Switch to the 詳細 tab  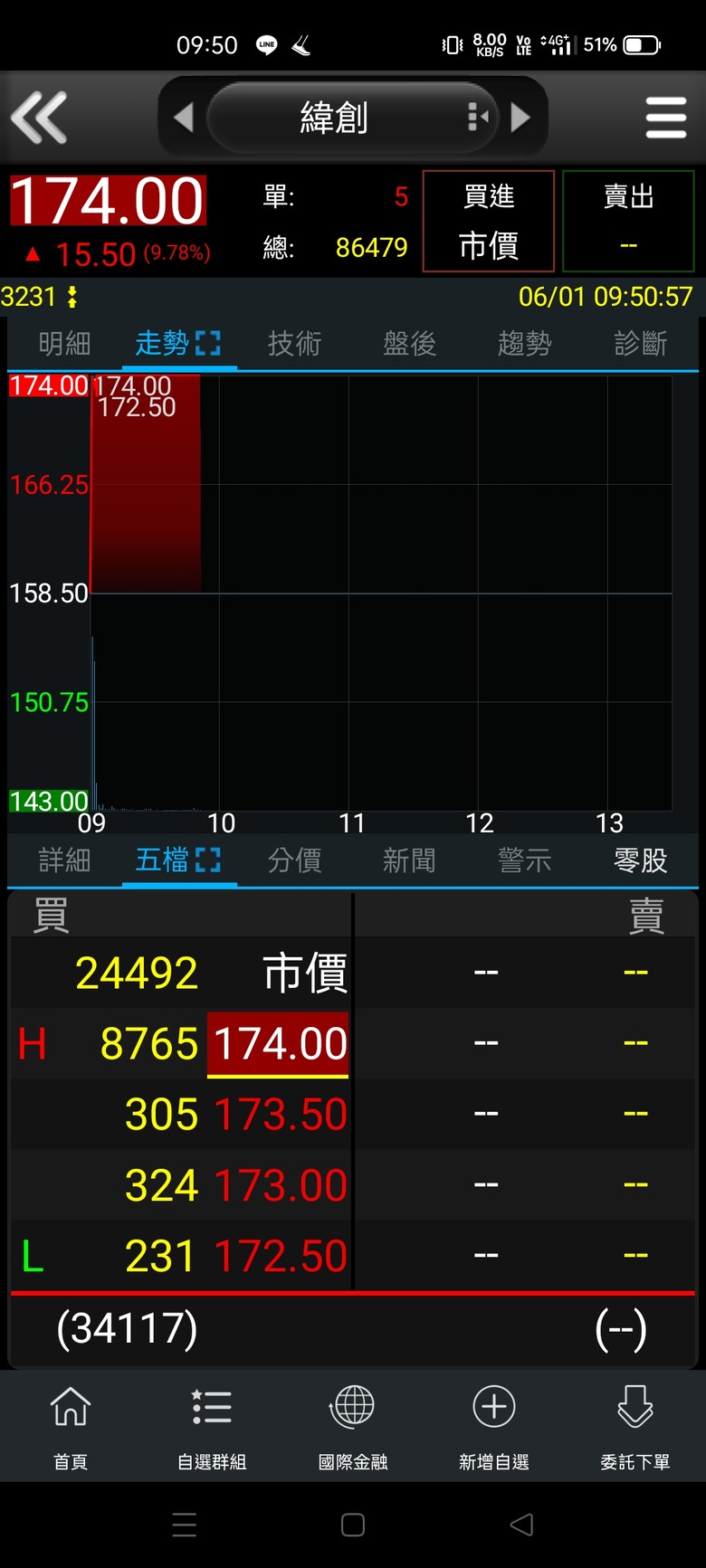(x=64, y=860)
